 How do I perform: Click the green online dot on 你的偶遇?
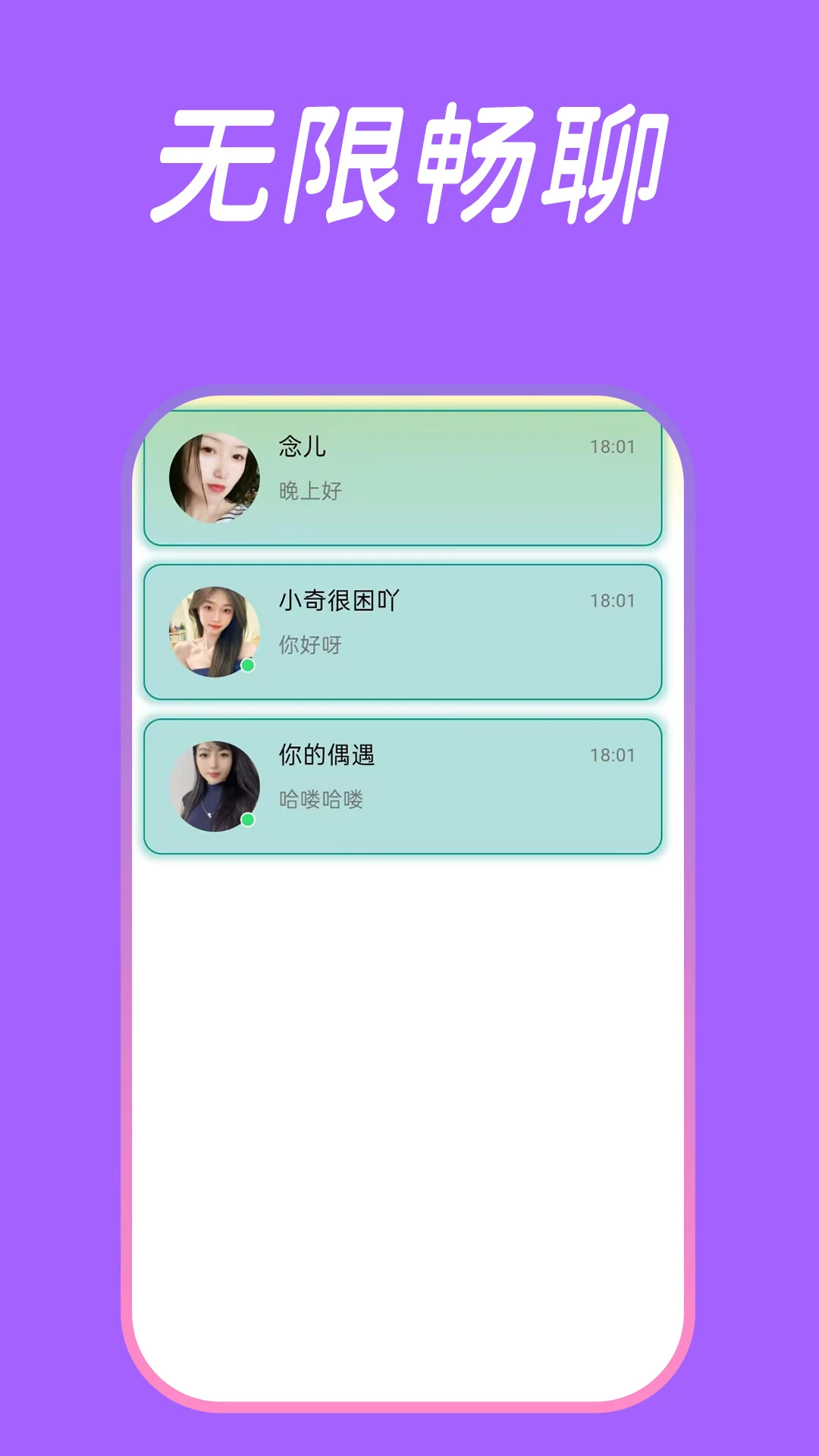[x=249, y=820]
